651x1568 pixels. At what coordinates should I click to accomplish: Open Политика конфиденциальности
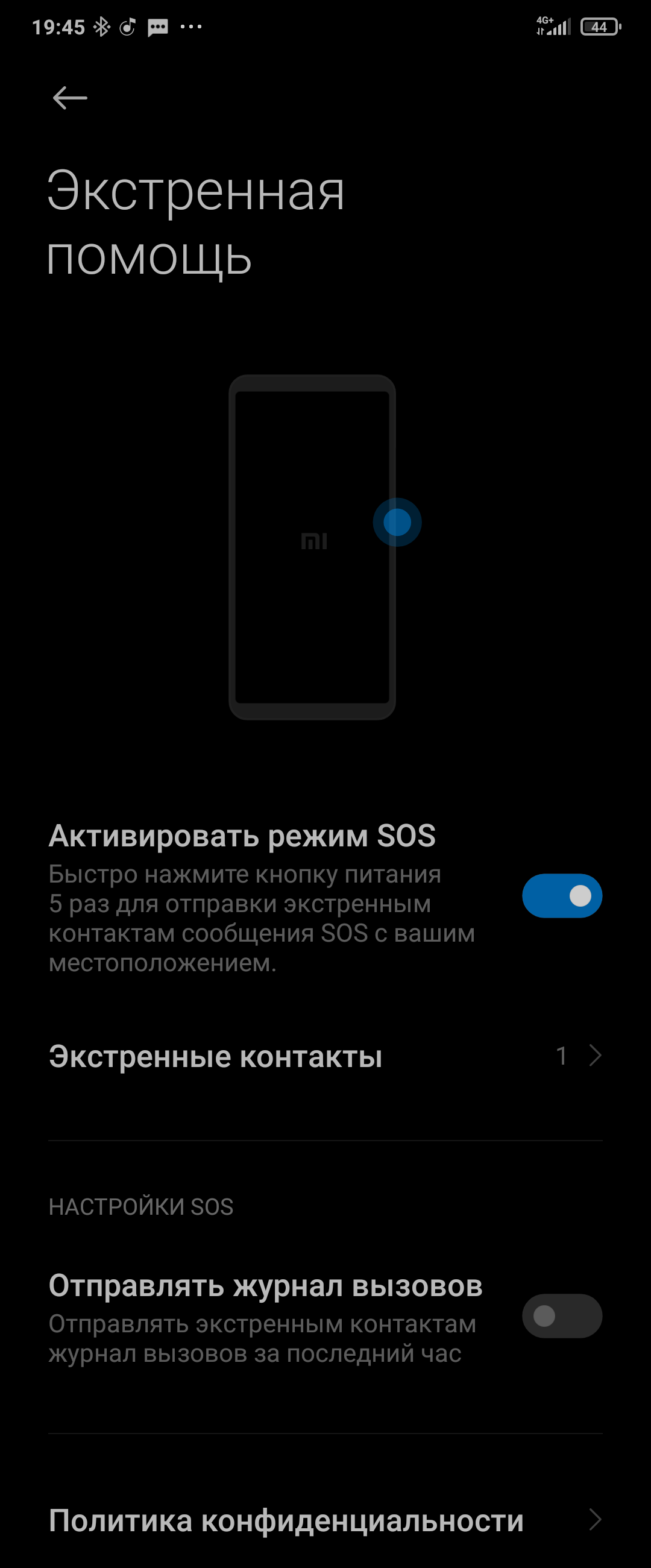pyautogui.click(x=325, y=1520)
